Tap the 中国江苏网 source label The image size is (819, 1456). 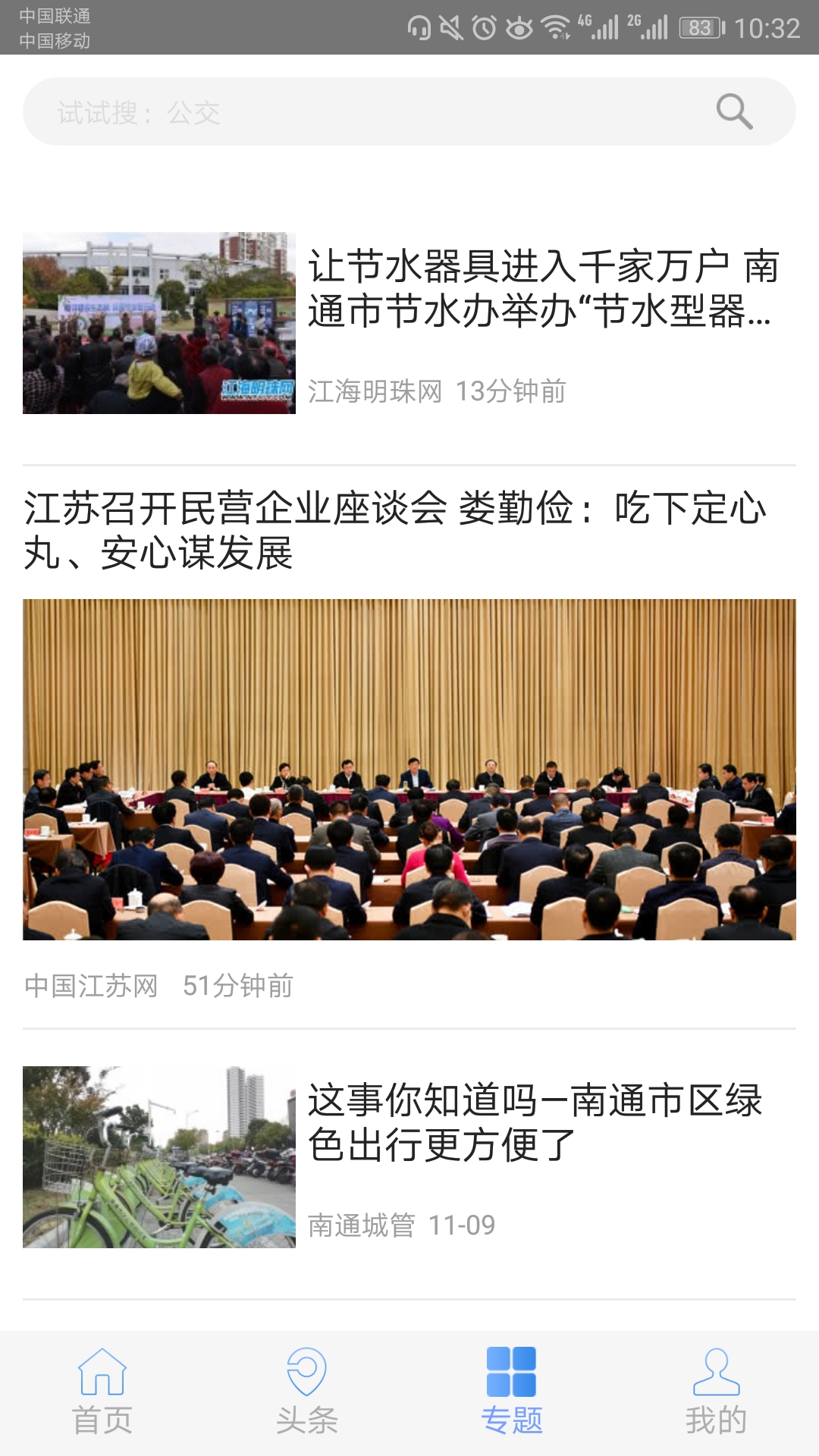tap(91, 986)
